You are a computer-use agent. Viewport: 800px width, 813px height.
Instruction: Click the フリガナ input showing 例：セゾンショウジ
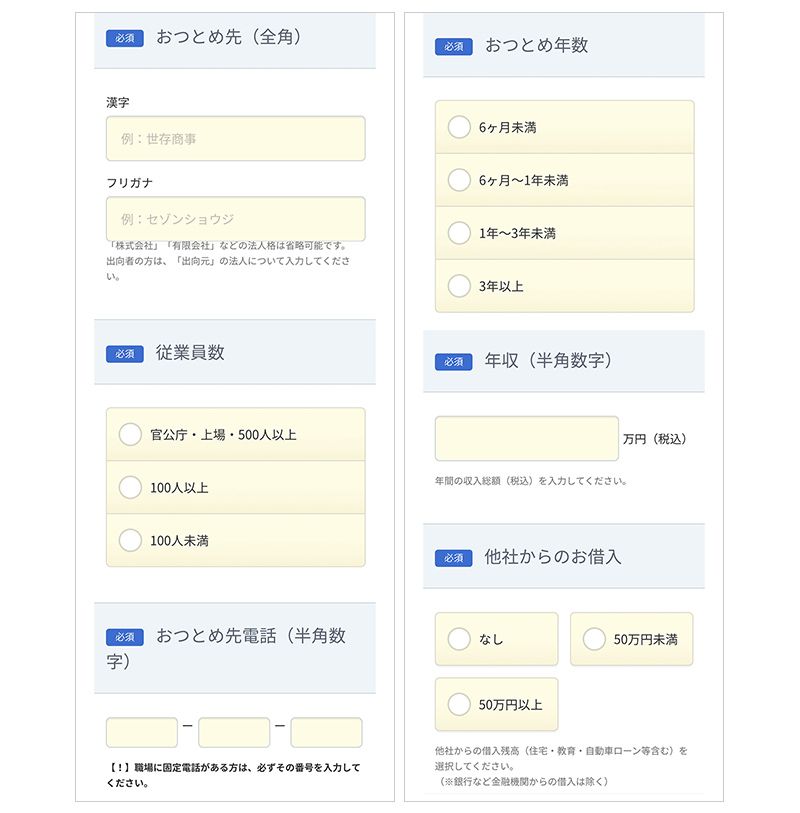point(234,218)
